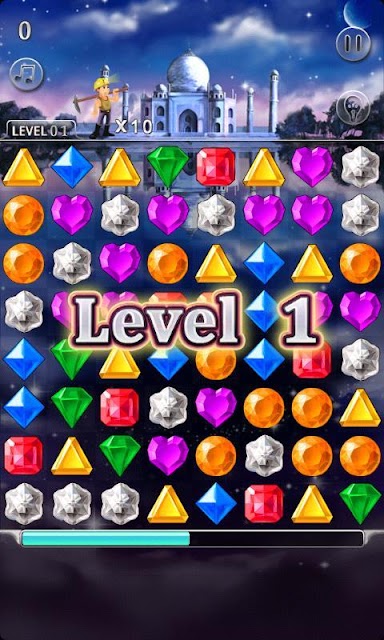Tap the lightbulb hint button

(x=353, y=108)
